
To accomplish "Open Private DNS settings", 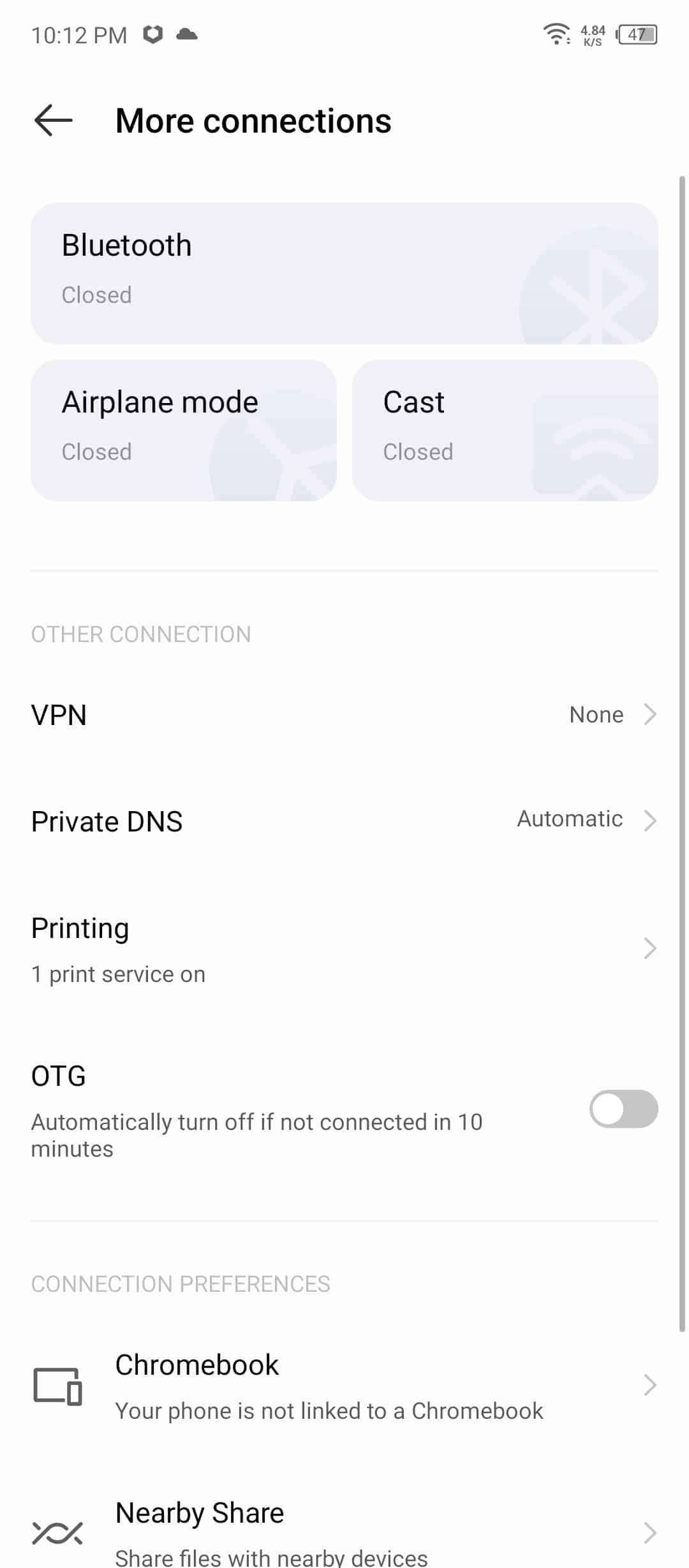I will [x=344, y=821].
